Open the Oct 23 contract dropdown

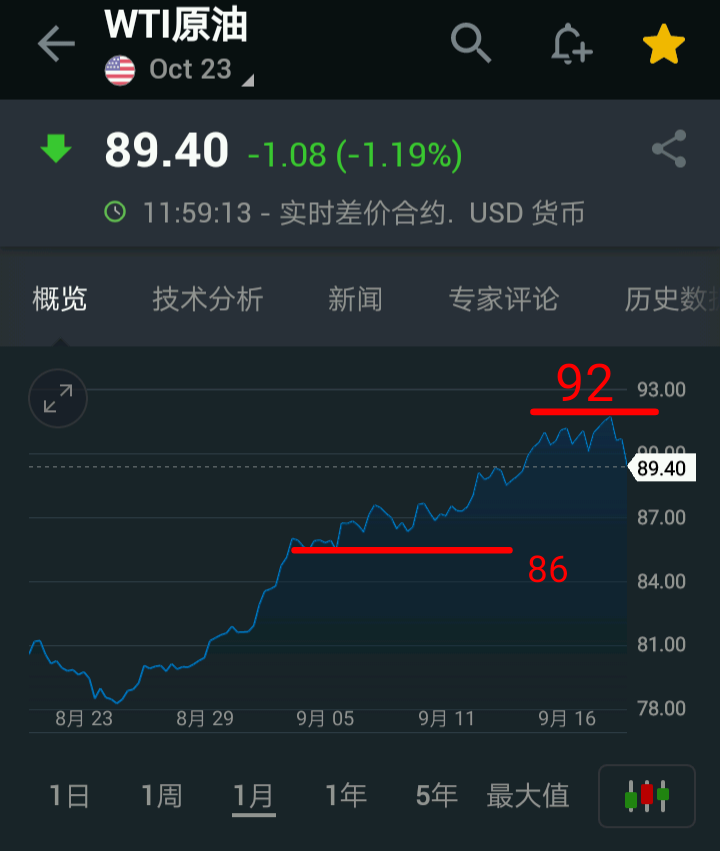coord(180,70)
